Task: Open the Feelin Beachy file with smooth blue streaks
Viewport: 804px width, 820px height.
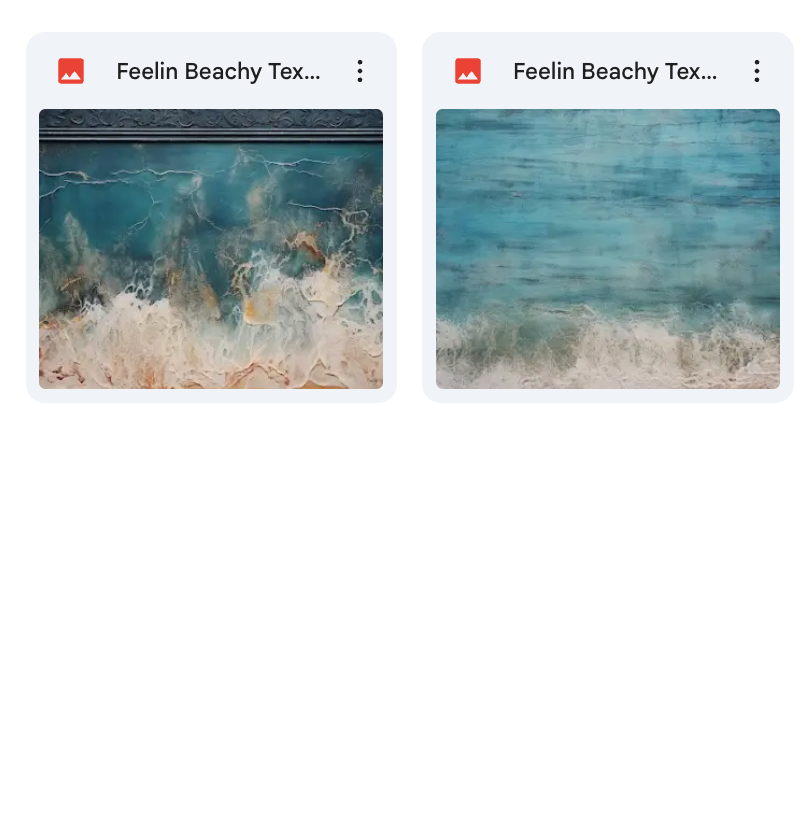Action: pos(607,248)
